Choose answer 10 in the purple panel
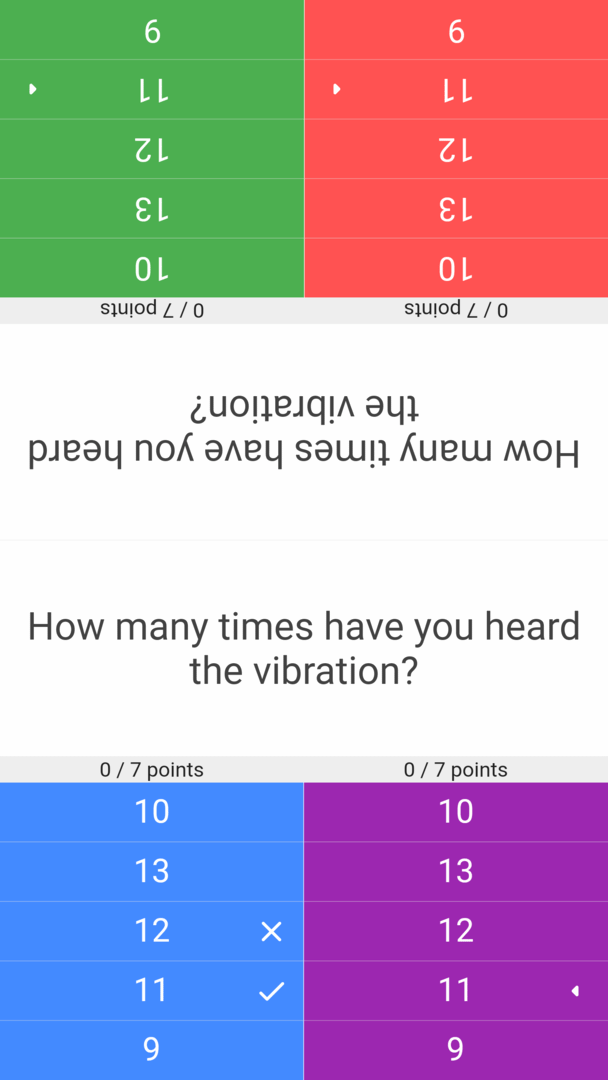This screenshot has height=1080, width=608. tap(456, 811)
